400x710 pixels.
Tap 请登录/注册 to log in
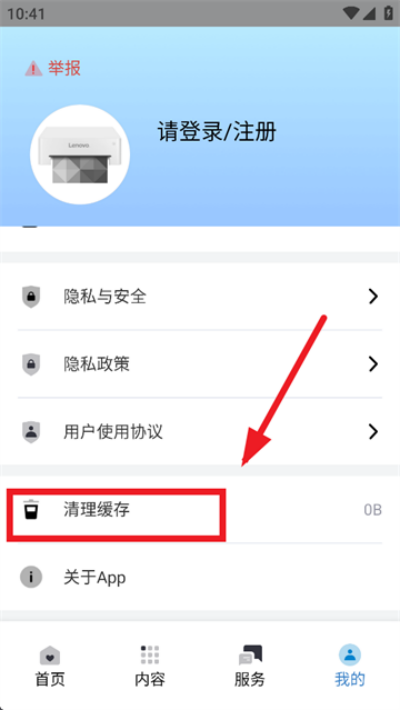(x=217, y=133)
